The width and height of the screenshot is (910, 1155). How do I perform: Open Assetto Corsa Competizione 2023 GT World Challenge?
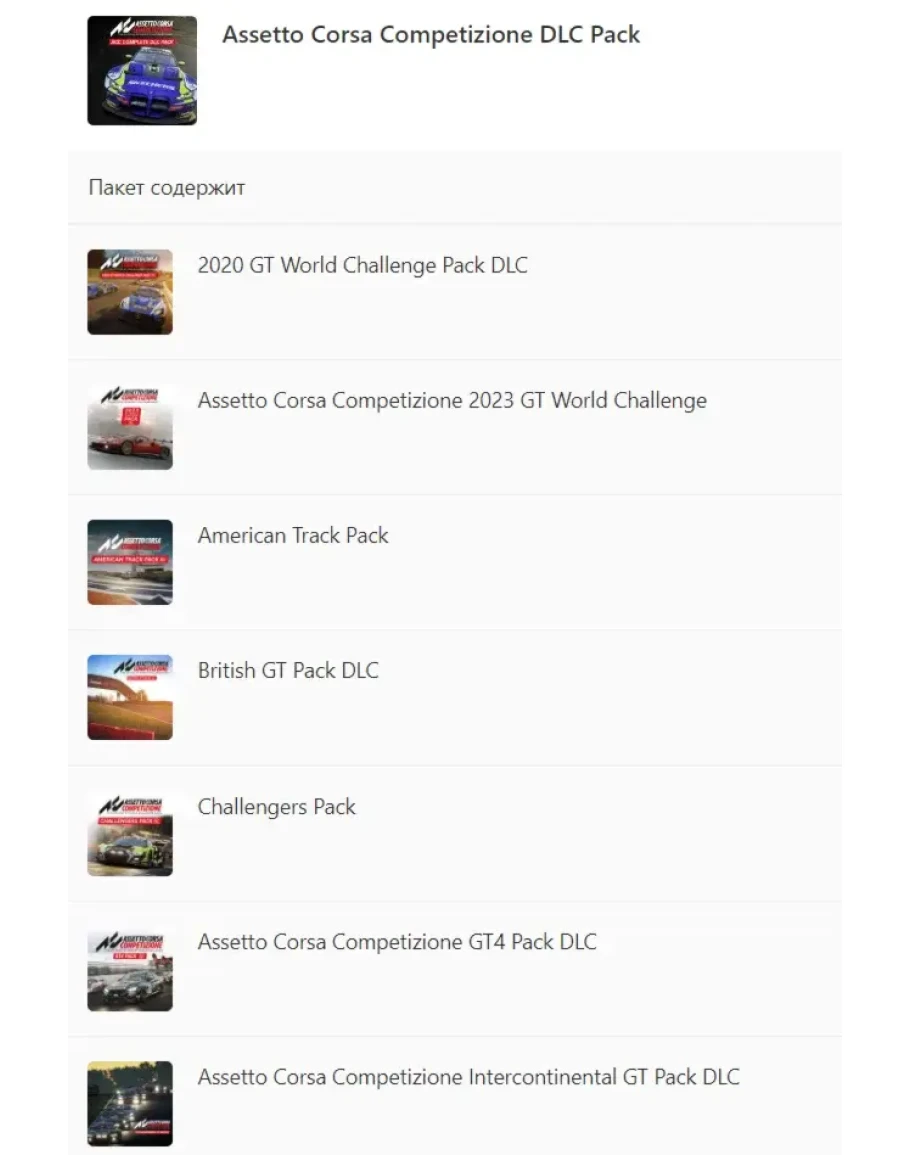click(451, 401)
